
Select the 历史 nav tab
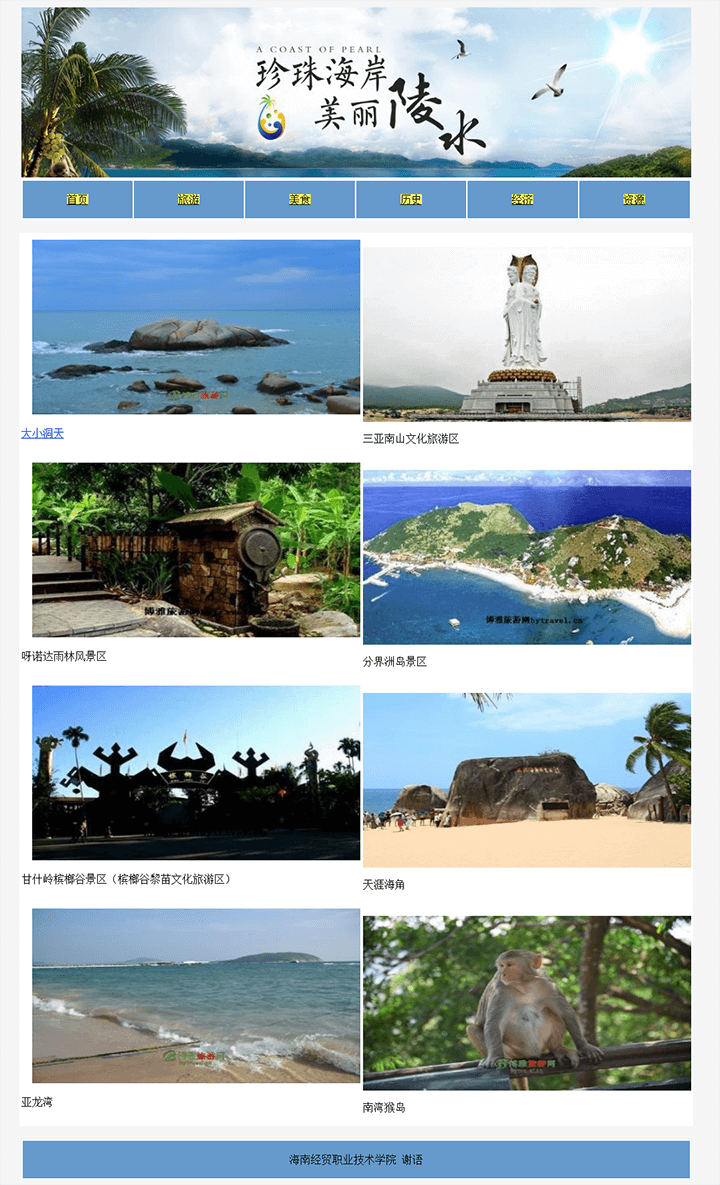coord(411,199)
